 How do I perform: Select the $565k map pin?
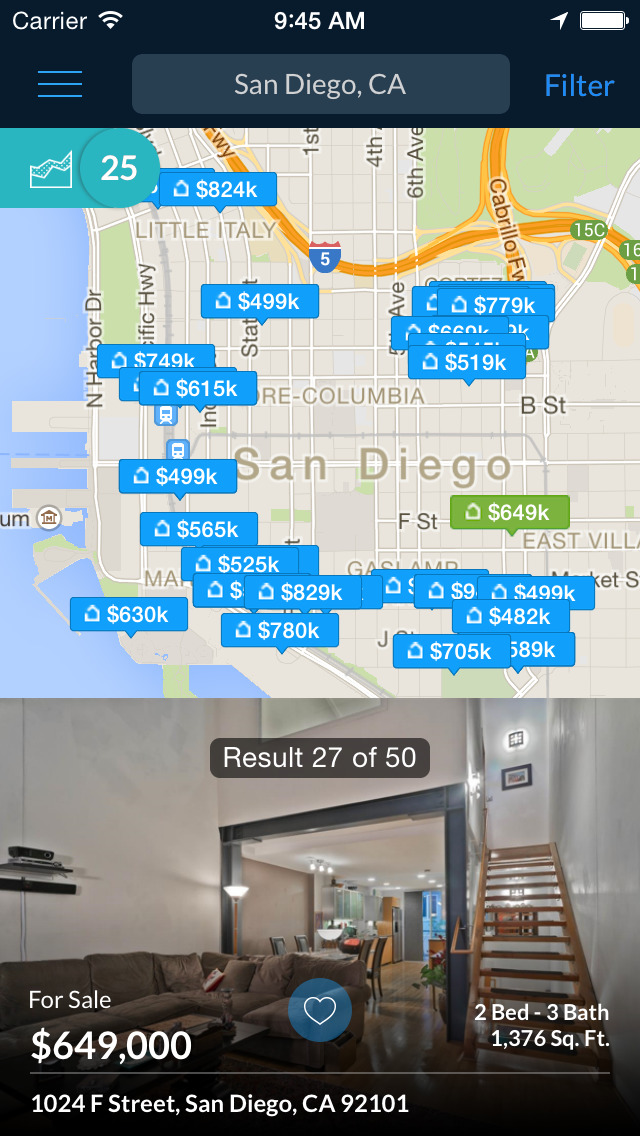click(198, 529)
